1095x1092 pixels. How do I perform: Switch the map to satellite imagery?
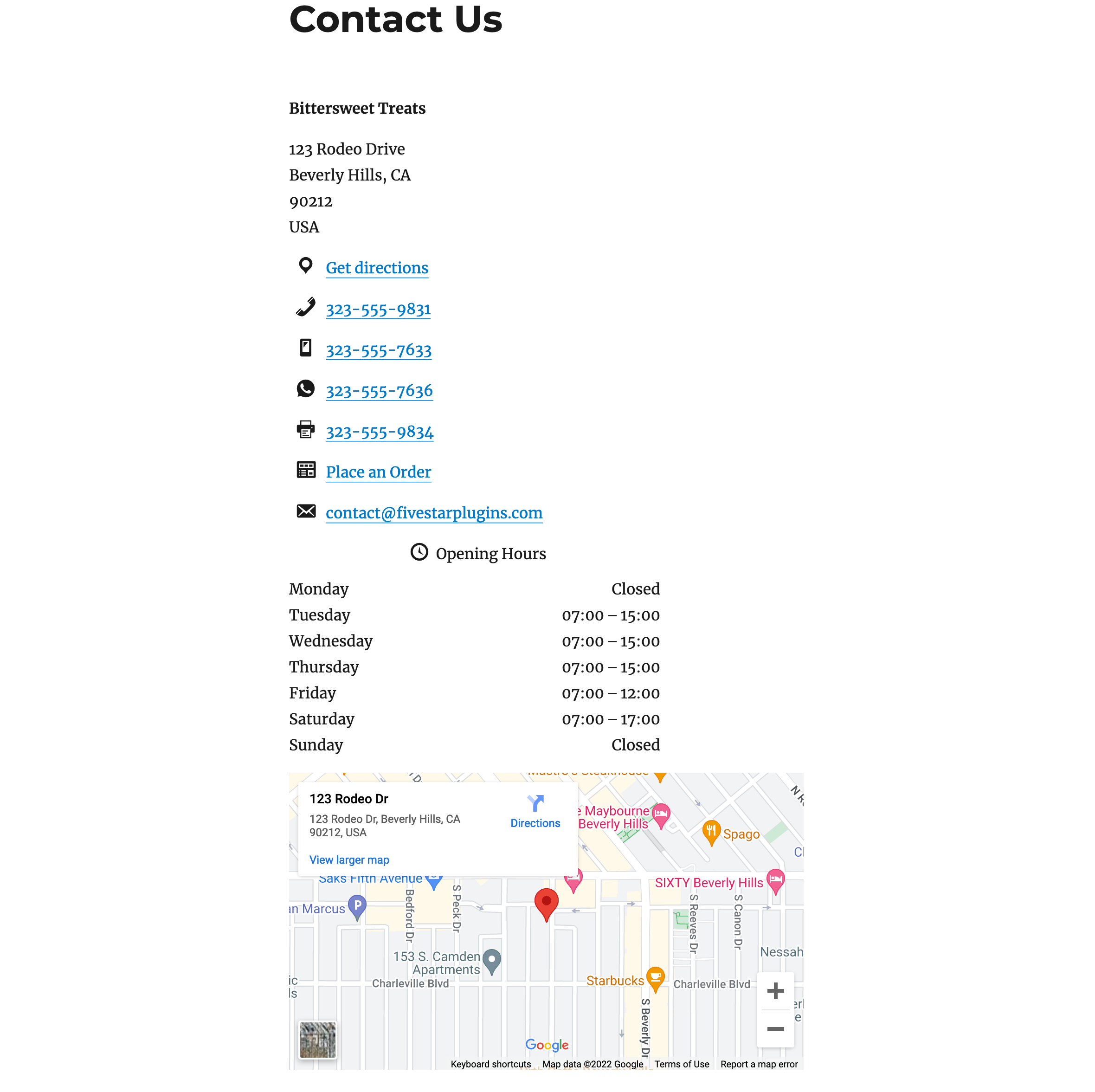coord(317,1040)
